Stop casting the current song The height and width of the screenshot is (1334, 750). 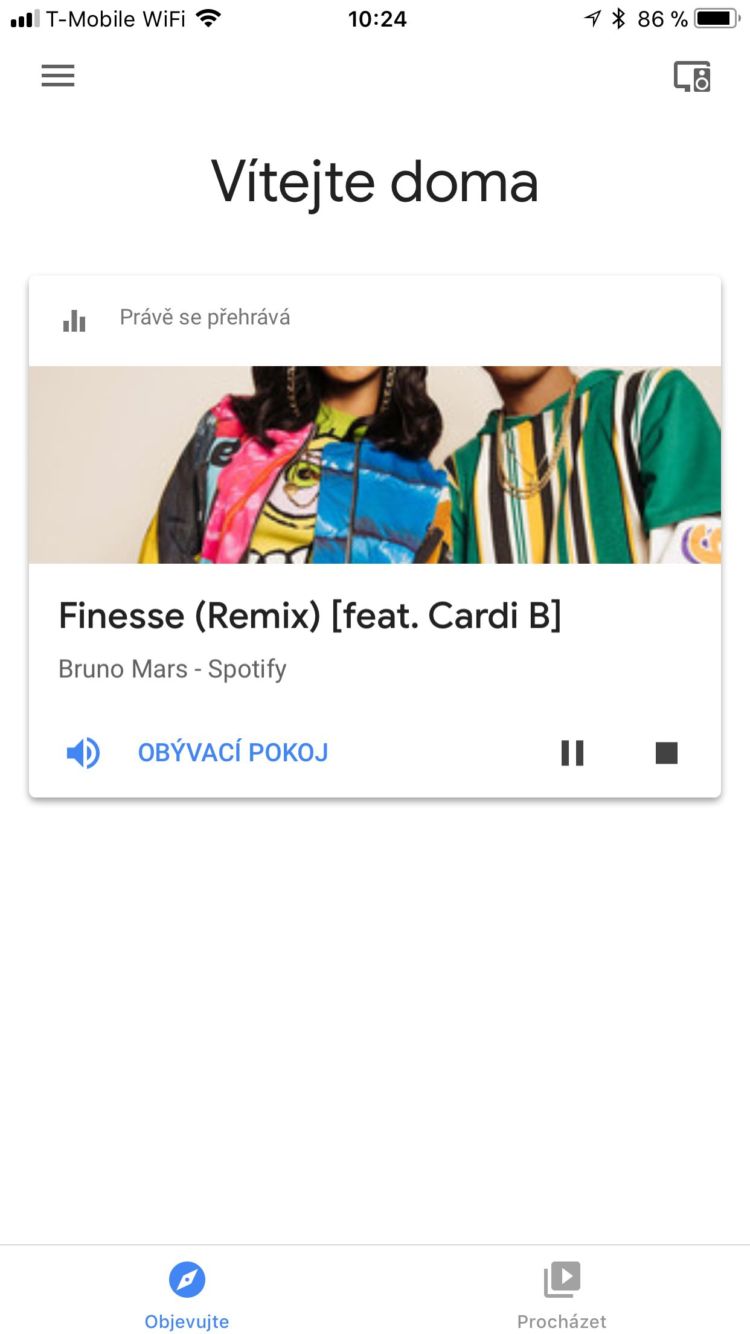coord(667,753)
